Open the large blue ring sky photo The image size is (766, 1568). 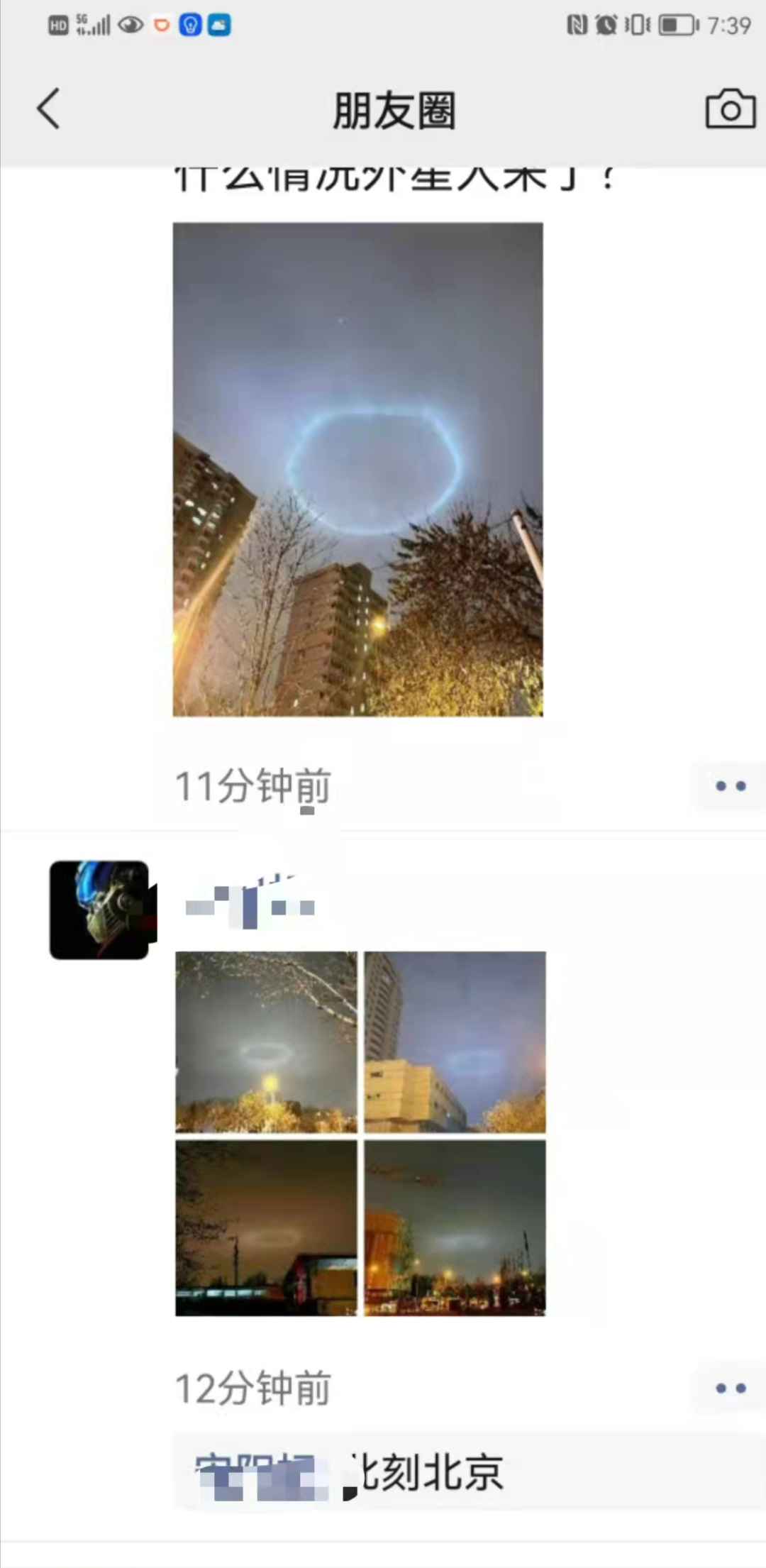pyautogui.click(x=357, y=469)
